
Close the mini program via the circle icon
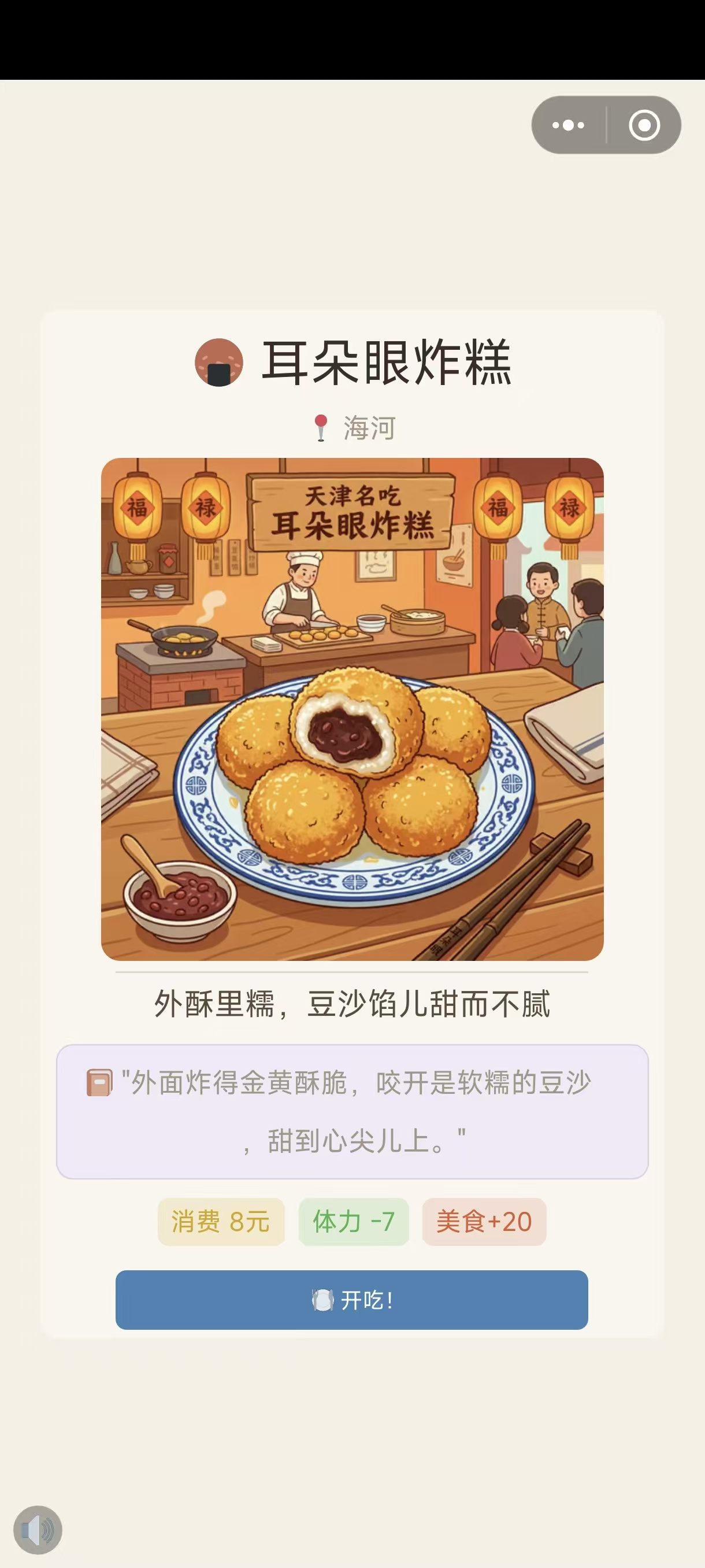(x=644, y=125)
